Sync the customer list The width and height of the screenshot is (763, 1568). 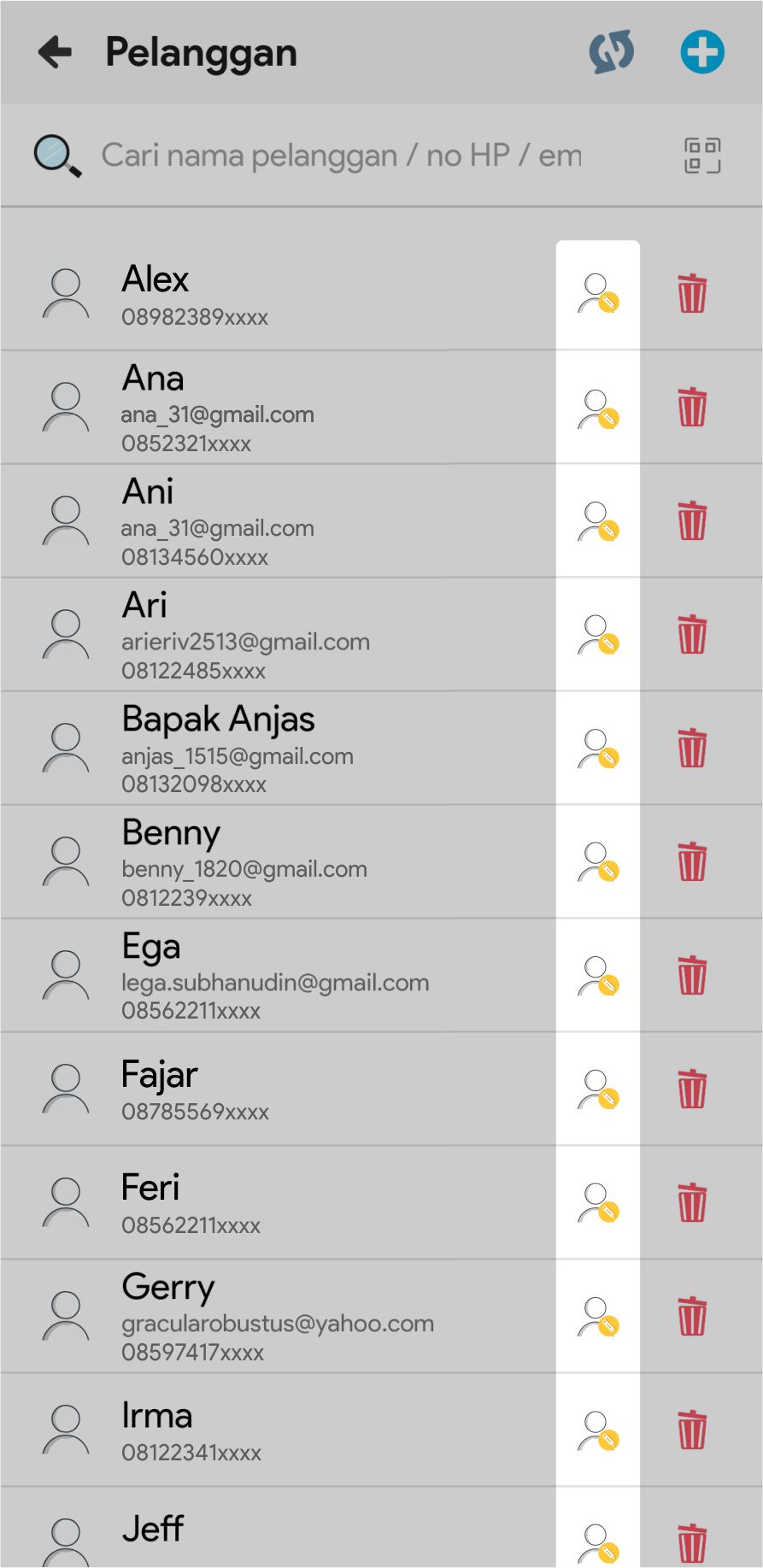click(612, 52)
